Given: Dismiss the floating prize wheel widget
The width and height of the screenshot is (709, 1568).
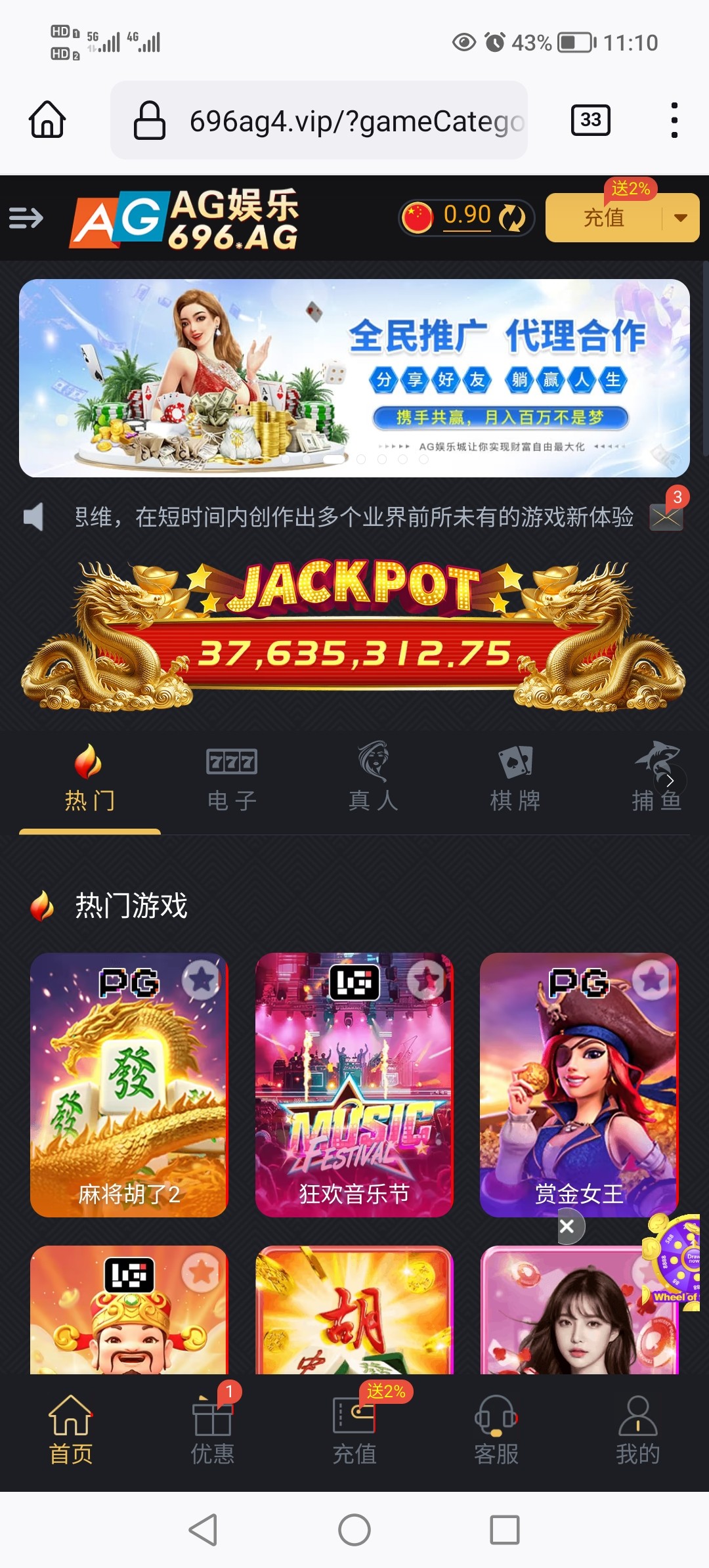Looking at the screenshot, I should point(567,1227).
